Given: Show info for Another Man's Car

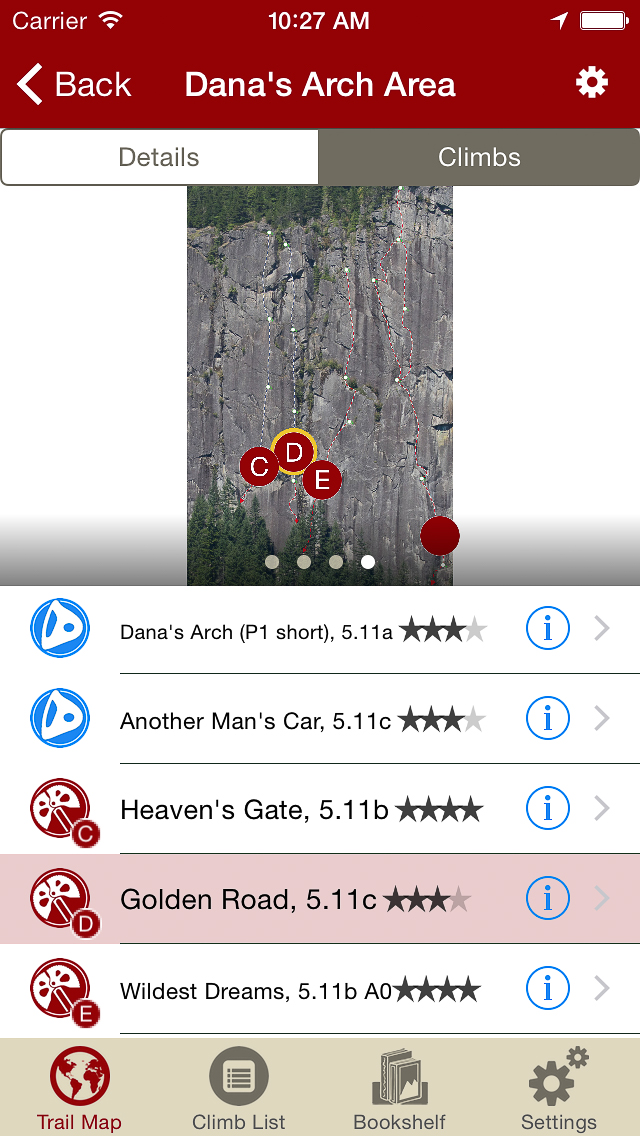Looking at the screenshot, I should (x=548, y=719).
